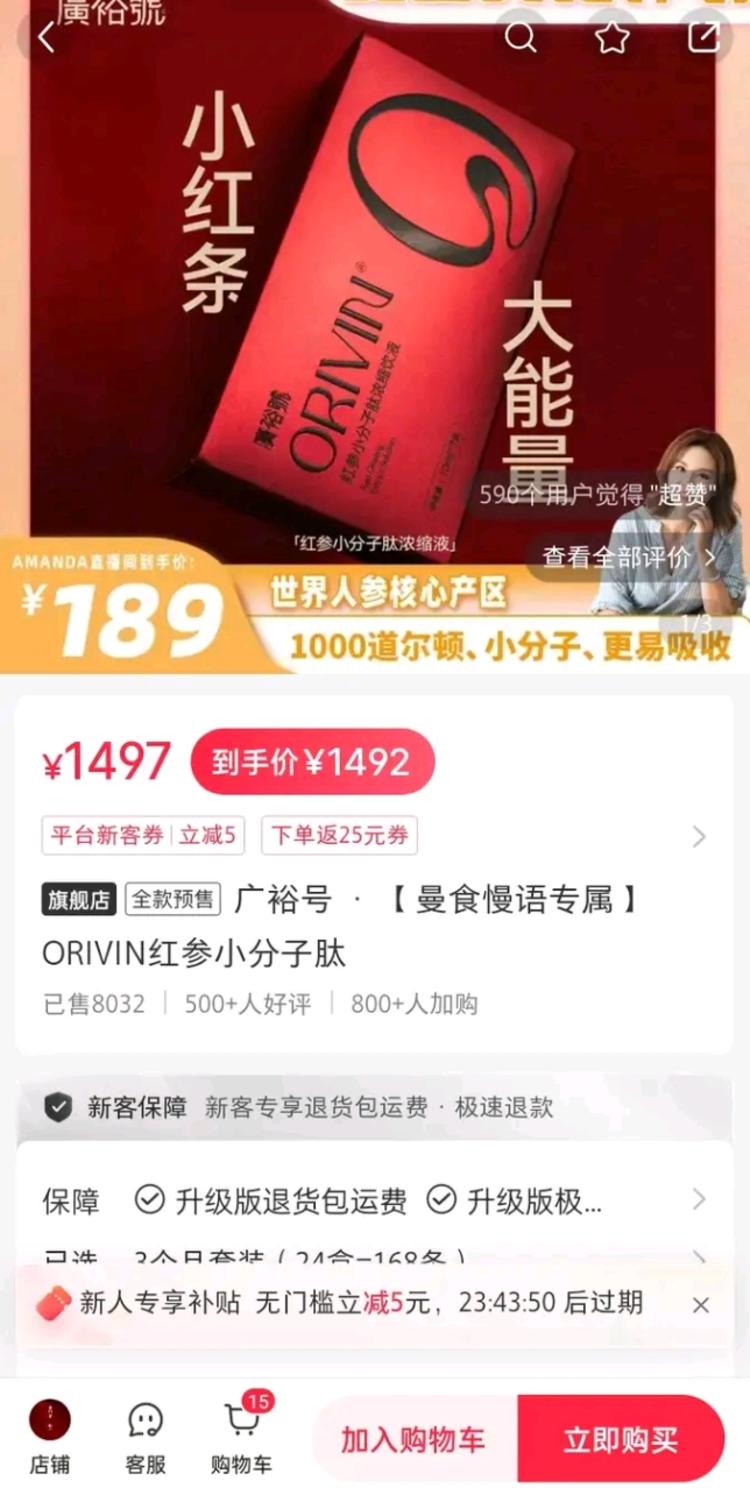Share this product page
This screenshot has width=750, height=1488.
(x=704, y=38)
